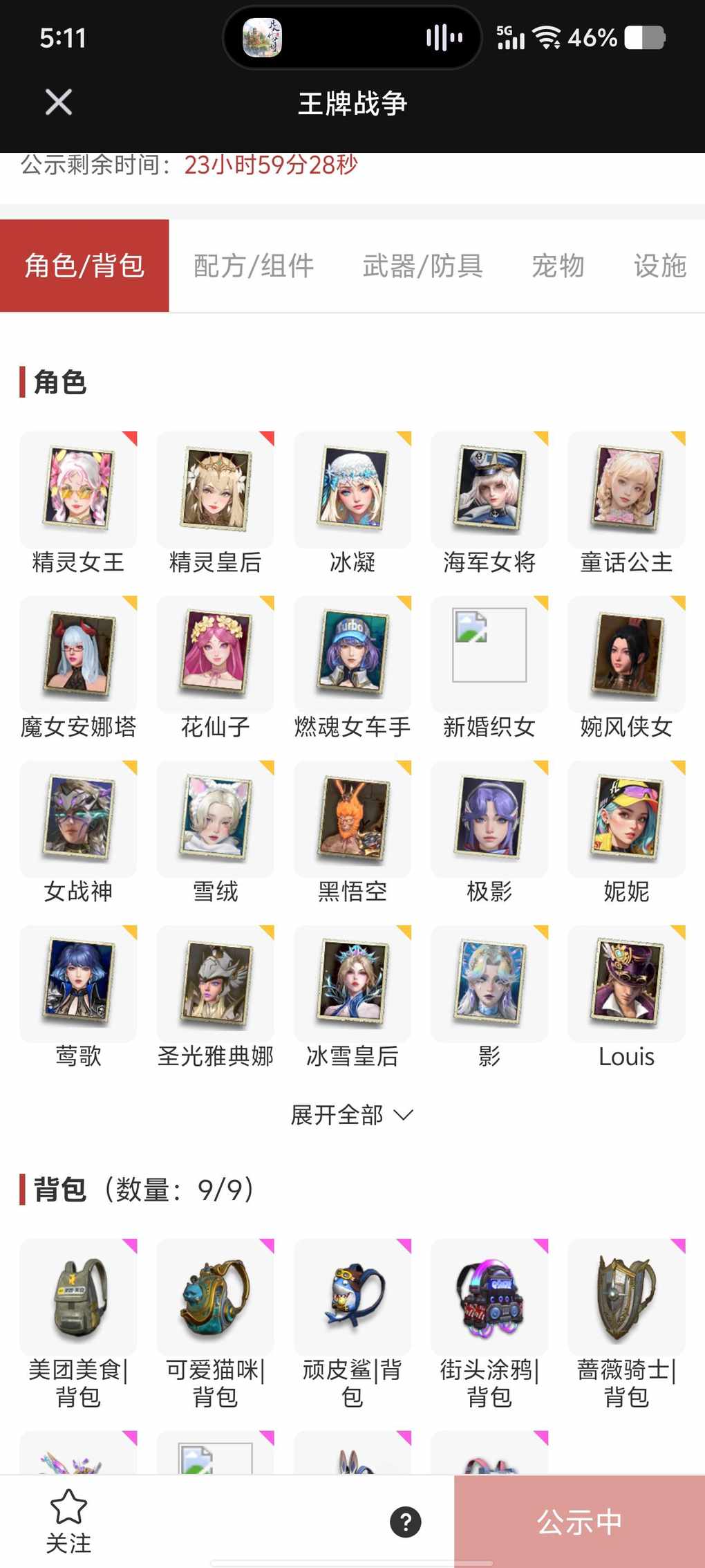Image resolution: width=705 pixels, height=1568 pixels.
Task: Open the 宠物 tab
Action: [558, 266]
